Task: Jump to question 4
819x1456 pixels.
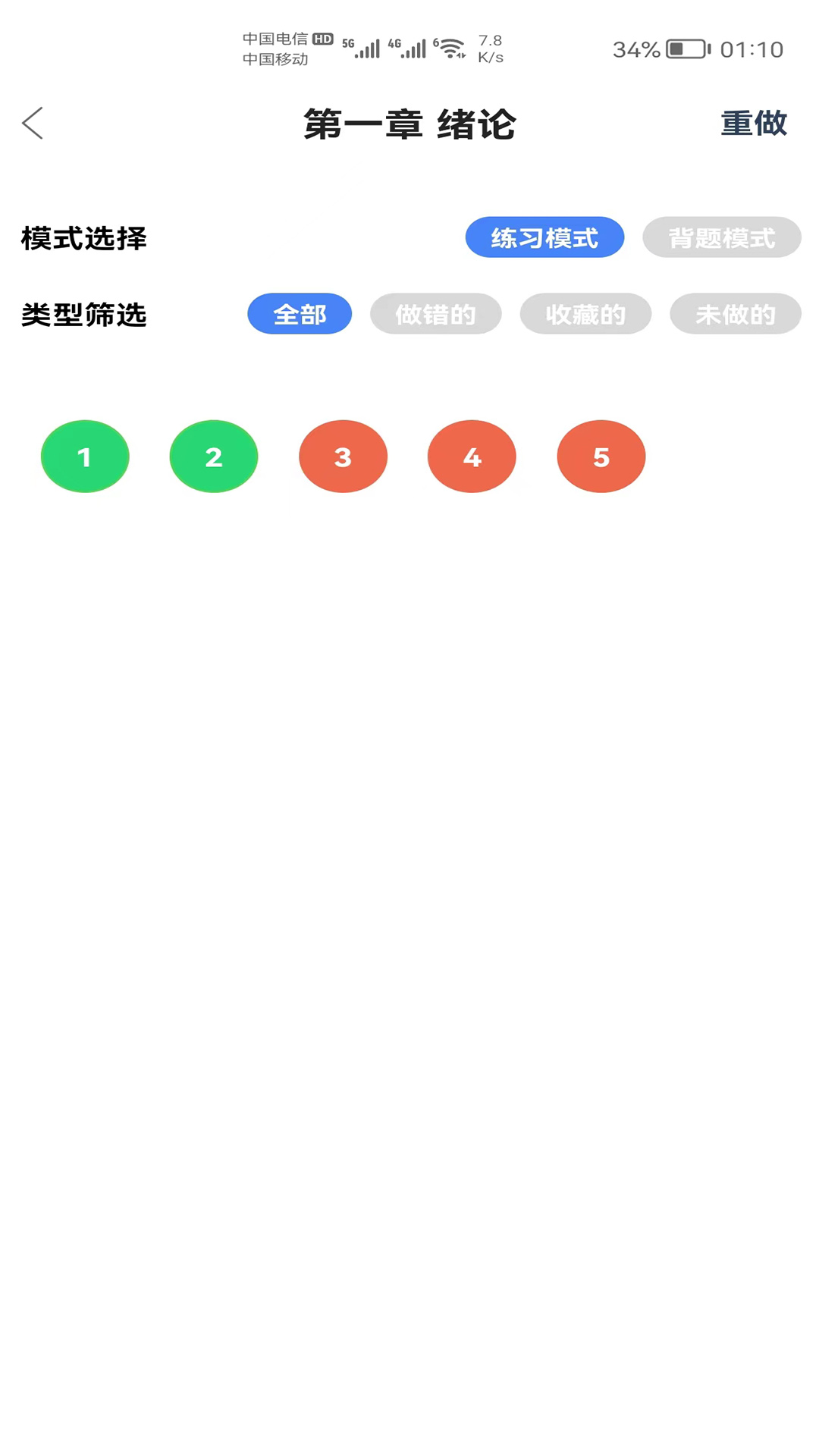Action: tap(472, 457)
